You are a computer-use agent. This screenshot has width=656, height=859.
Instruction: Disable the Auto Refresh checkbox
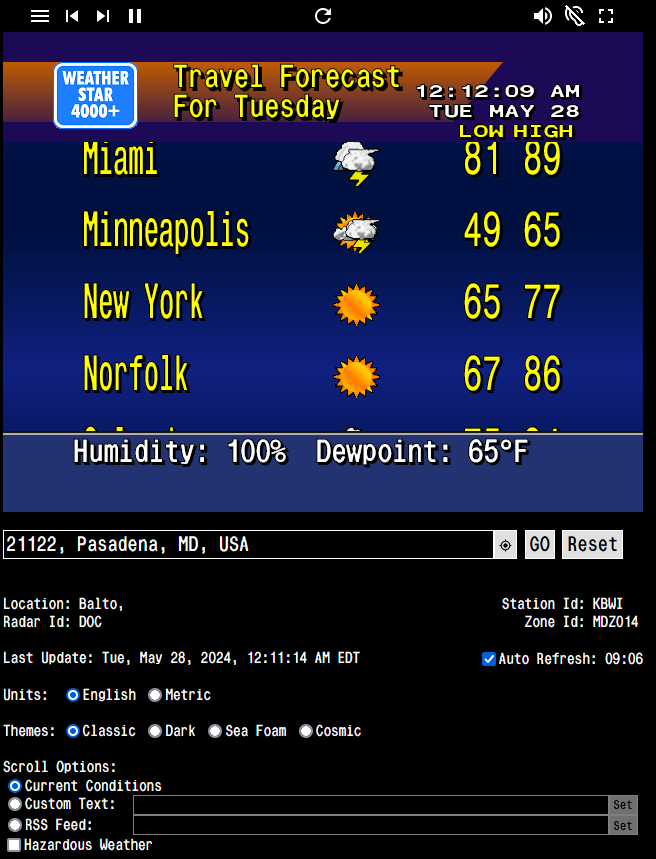(489, 659)
